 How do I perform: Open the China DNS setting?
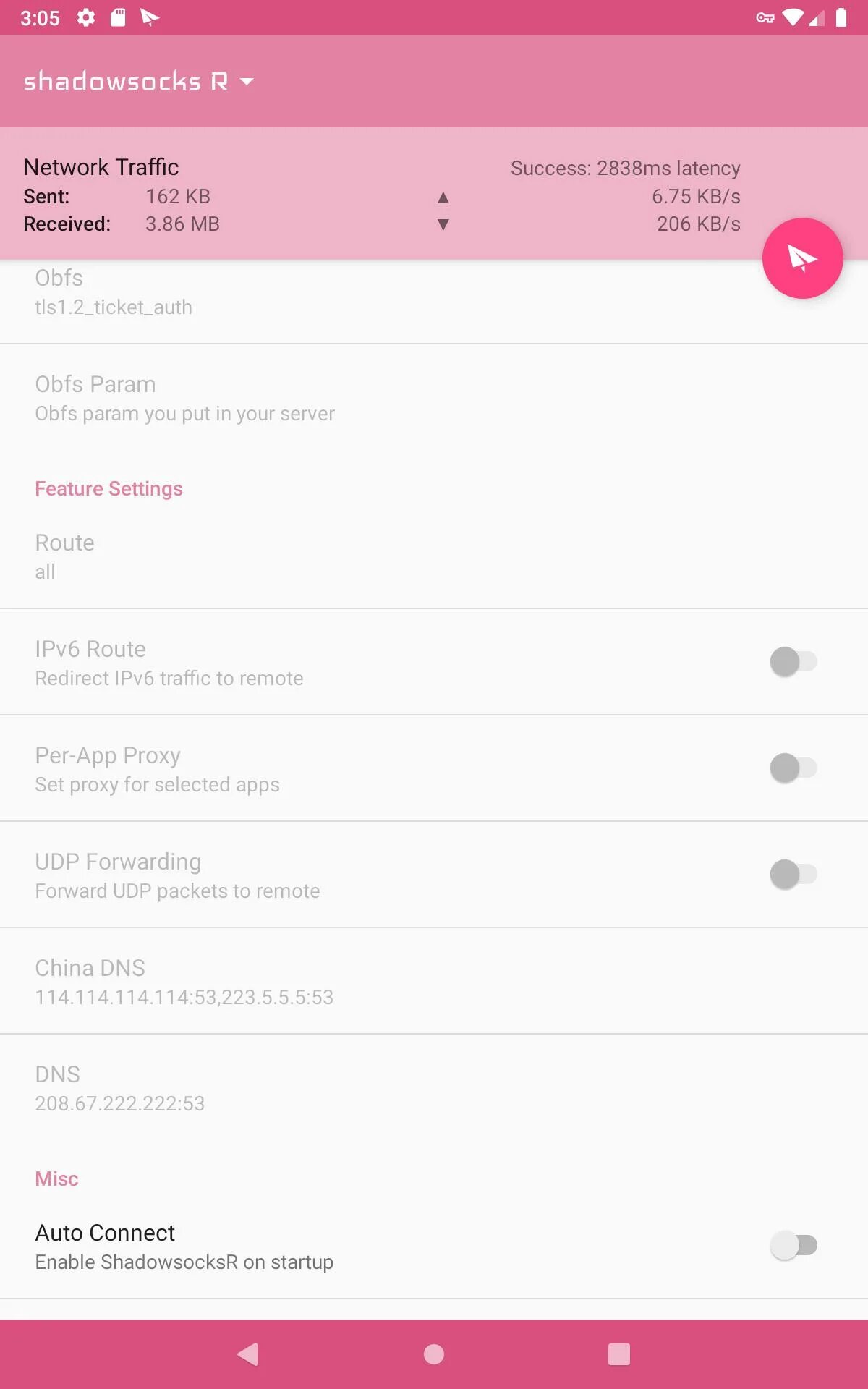click(x=434, y=981)
